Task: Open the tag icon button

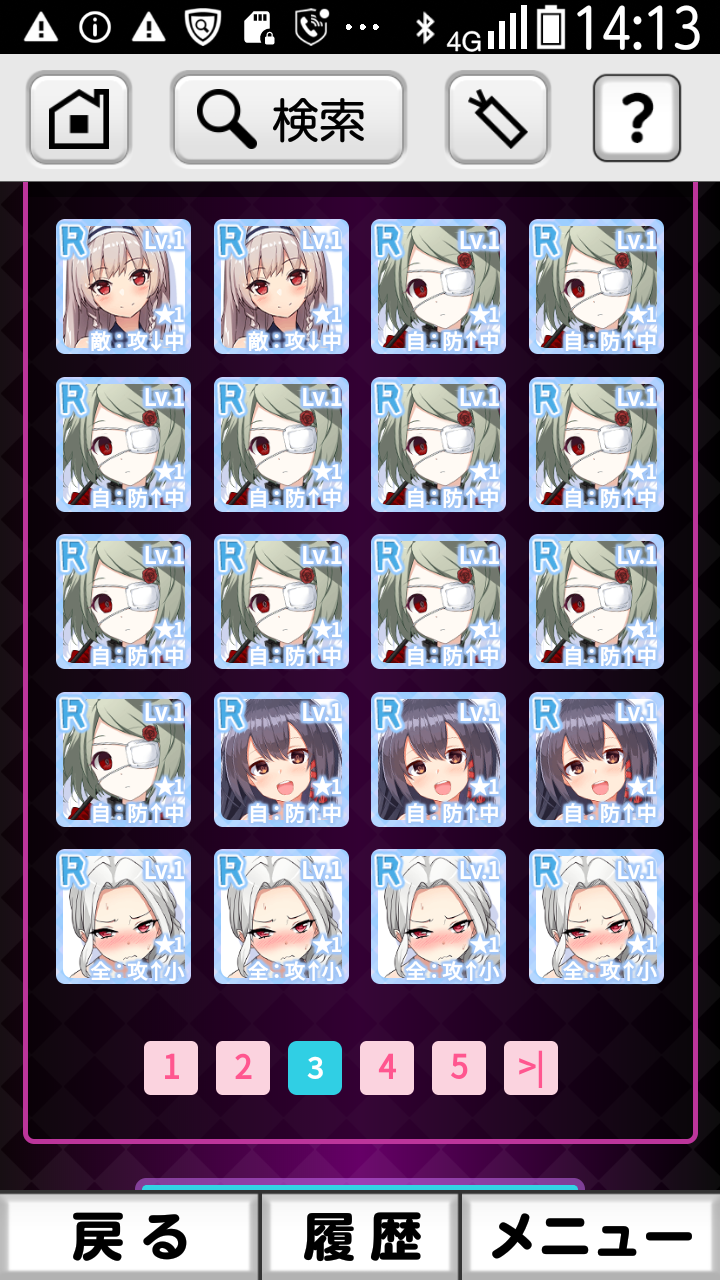Action: coord(498,118)
